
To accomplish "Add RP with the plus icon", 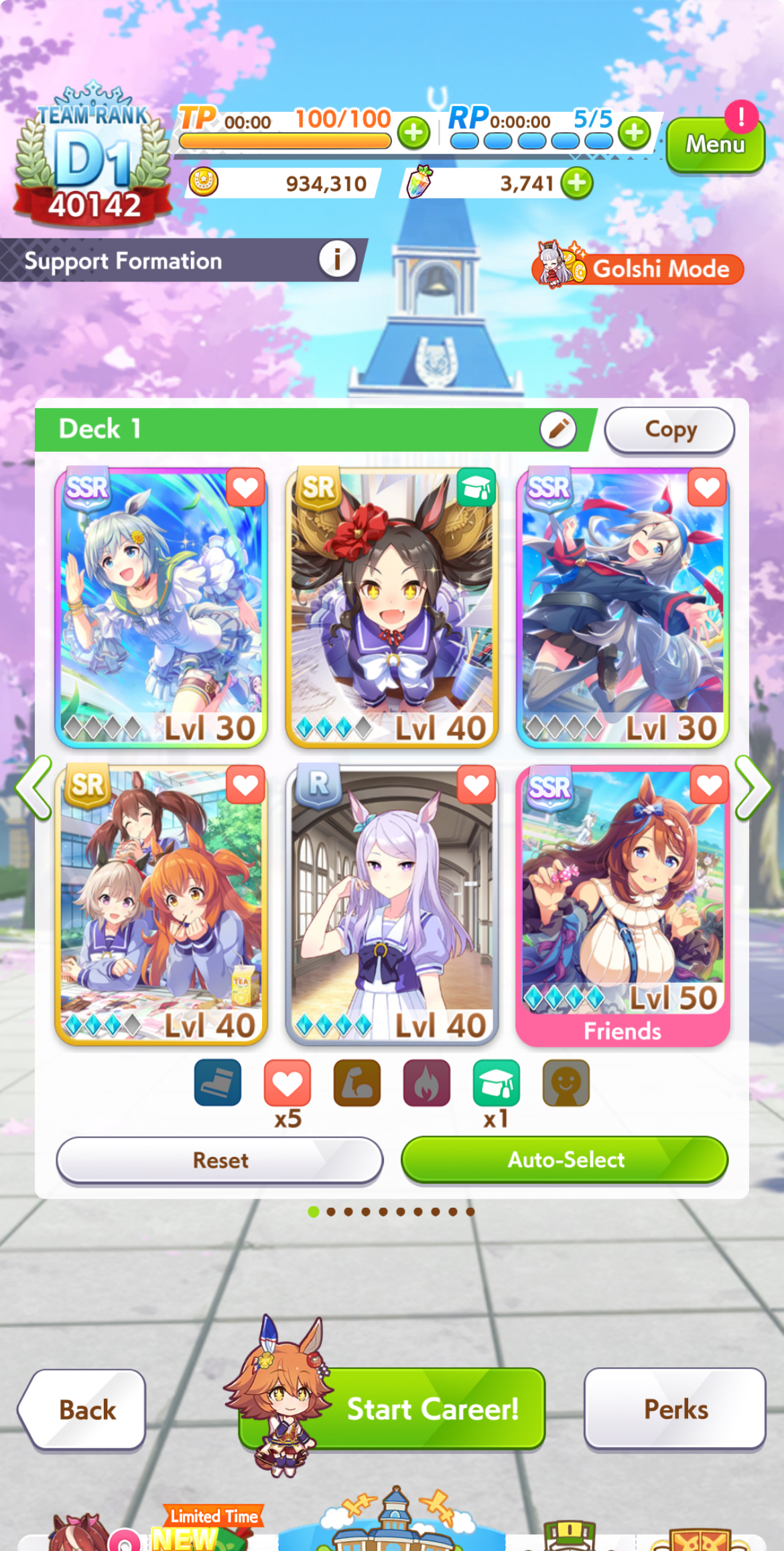I will click(634, 133).
